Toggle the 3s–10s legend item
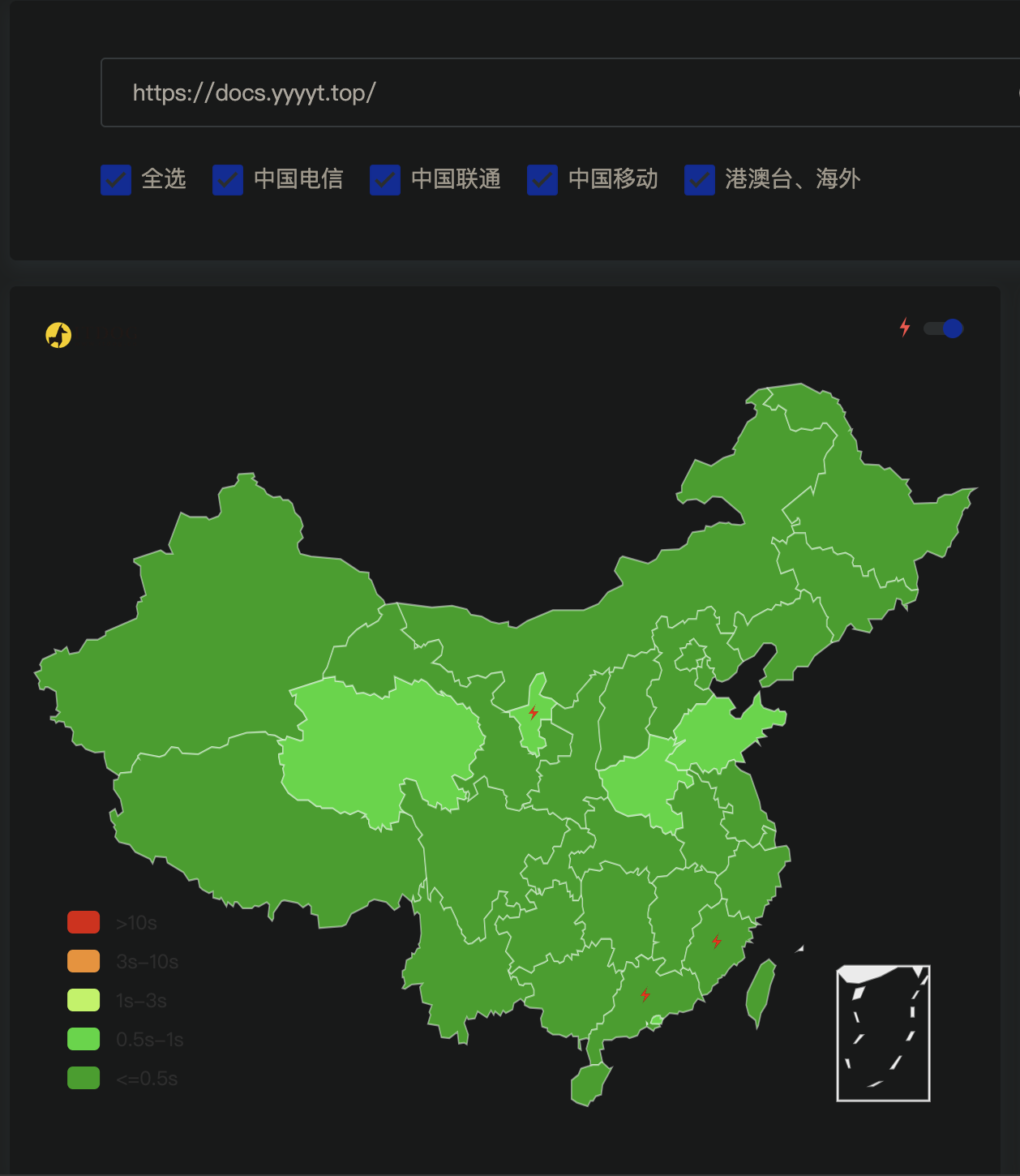 (84, 961)
